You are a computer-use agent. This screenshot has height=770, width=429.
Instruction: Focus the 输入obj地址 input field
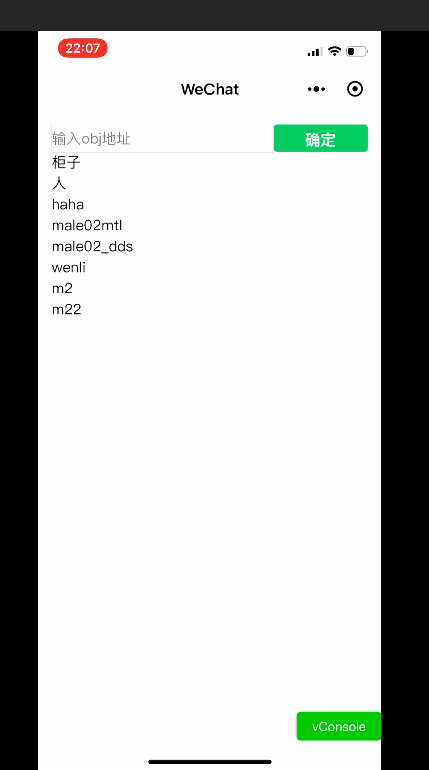(162, 138)
